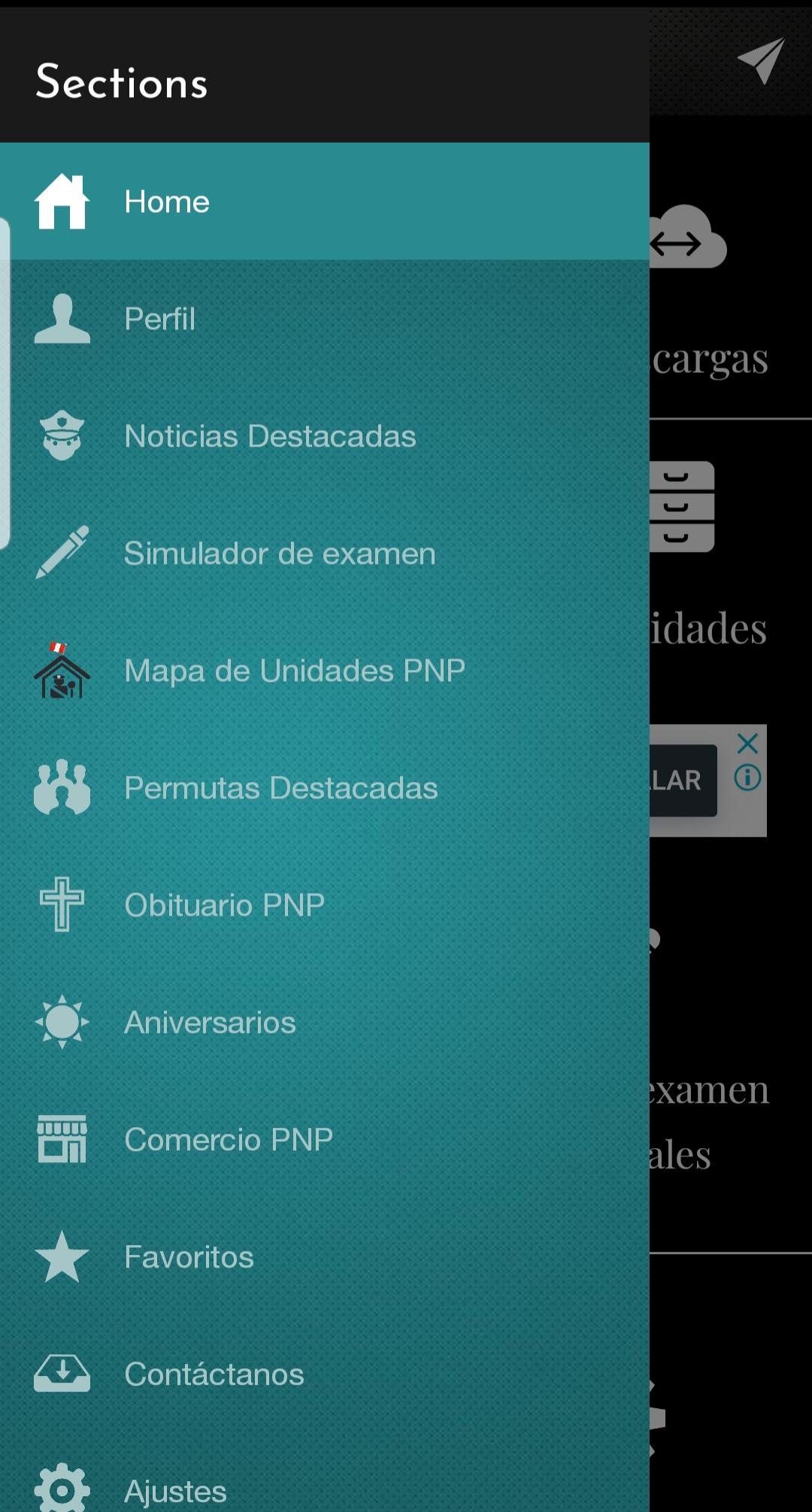Open Mapa de Unidades PNP
Image resolution: width=812 pixels, height=1512 pixels.
coord(325,671)
